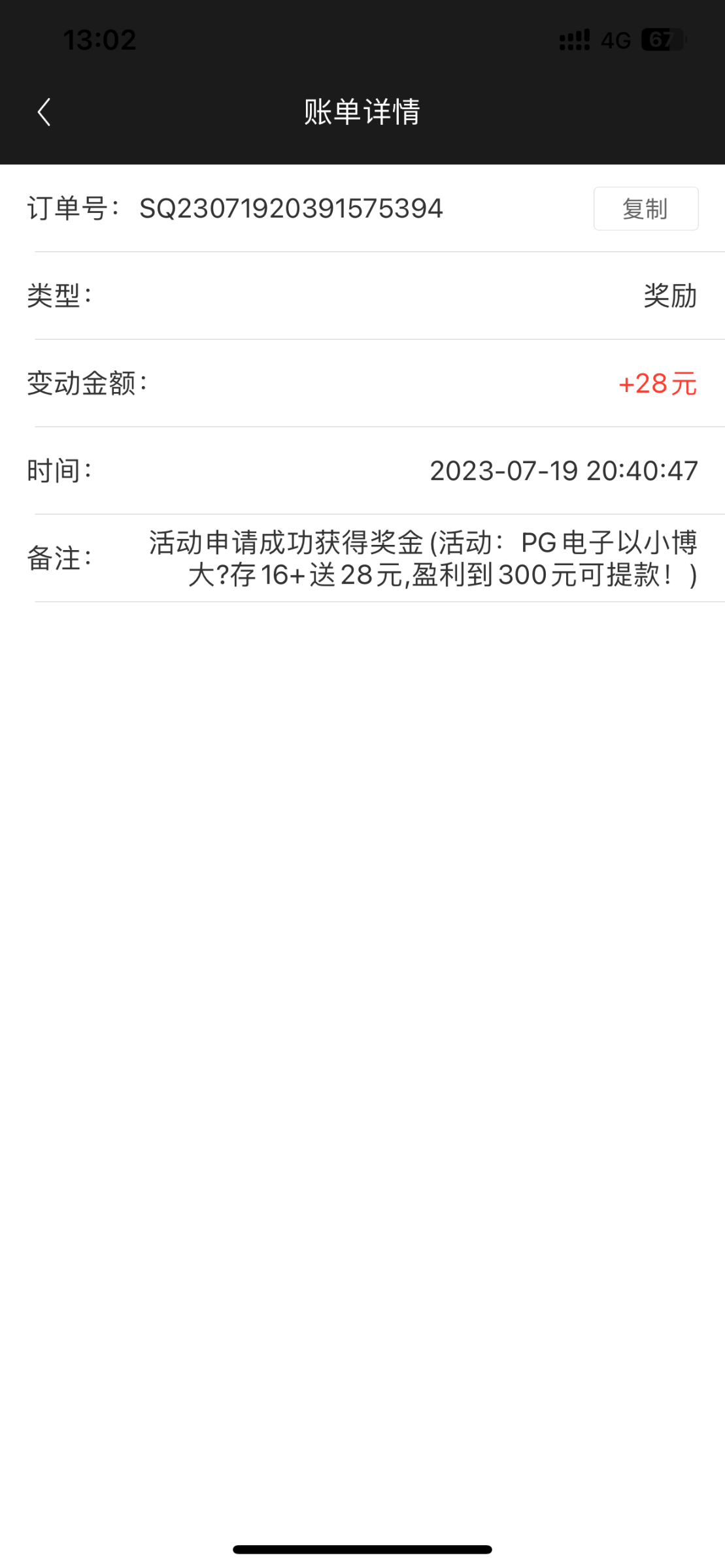Click the left-pointing navigation chevron
This screenshot has width=725, height=1568.
[x=43, y=112]
